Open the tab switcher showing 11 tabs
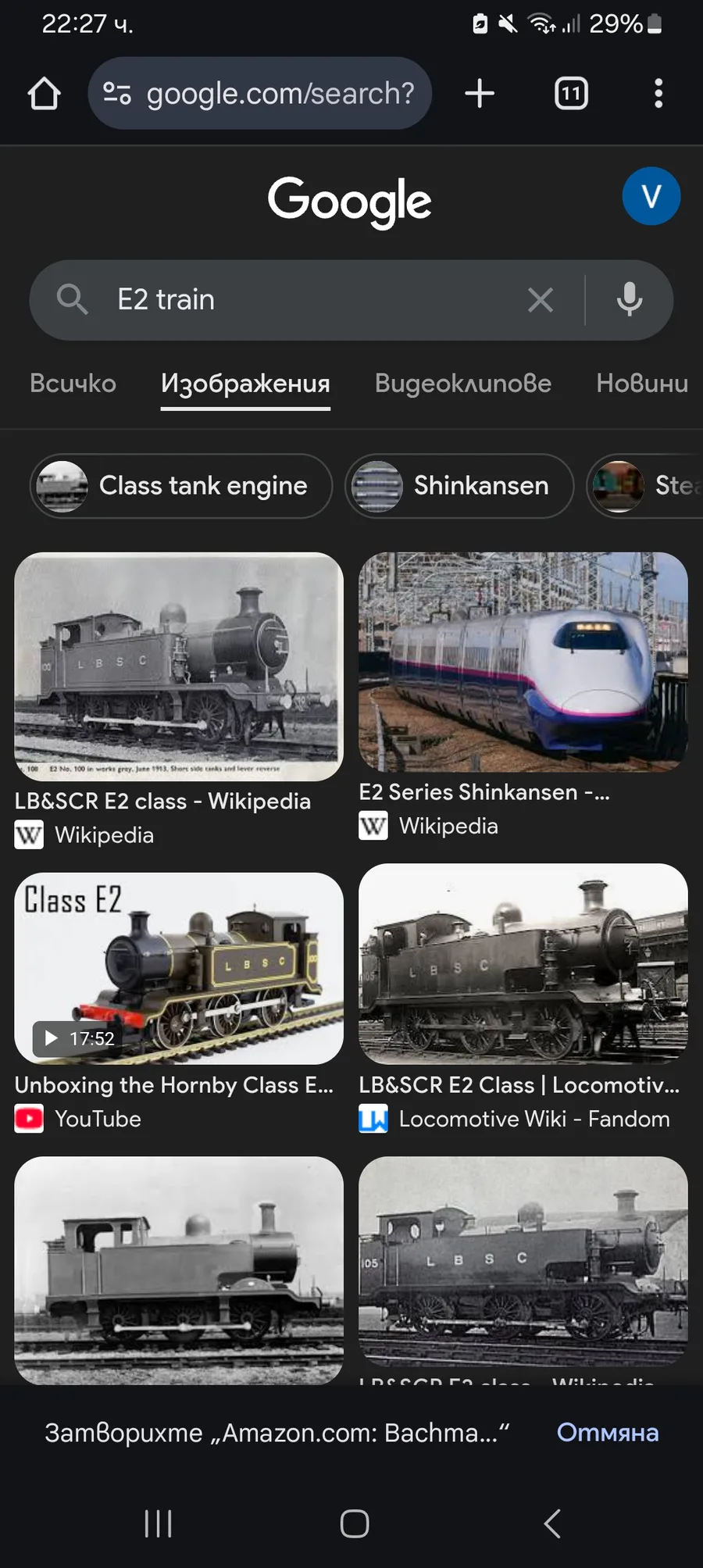The width and height of the screenshot is (703, 1568). pos(571,94)
